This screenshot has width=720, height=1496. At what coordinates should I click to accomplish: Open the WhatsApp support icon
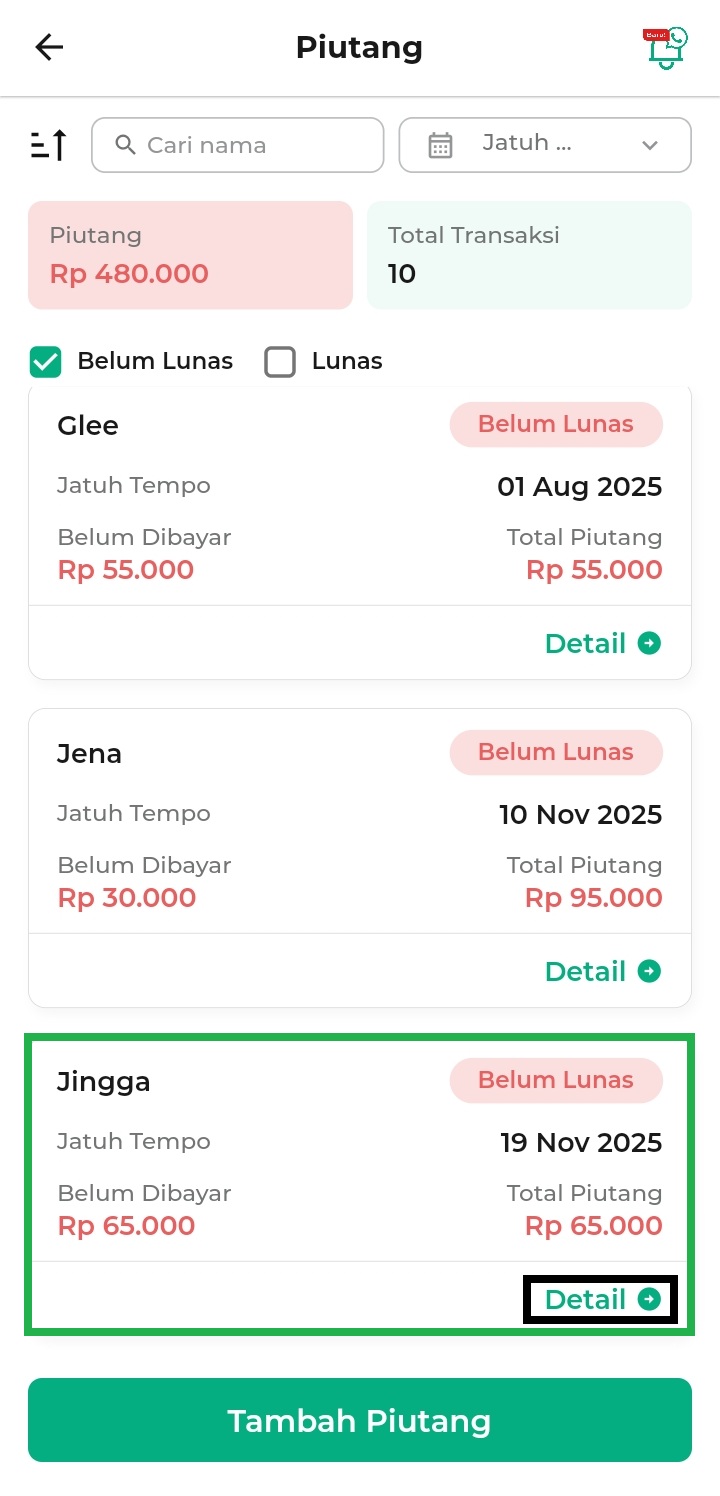tap(666, 47)
